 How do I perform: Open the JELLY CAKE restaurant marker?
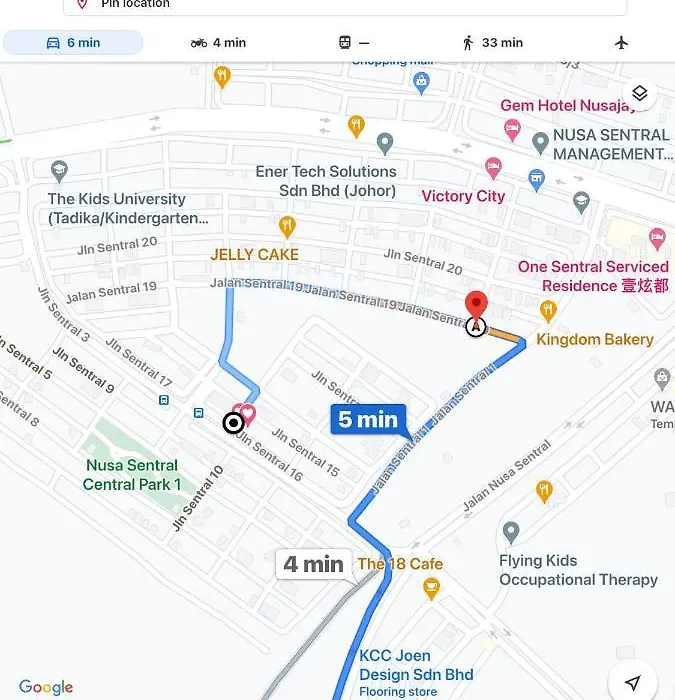click(287, 227)
